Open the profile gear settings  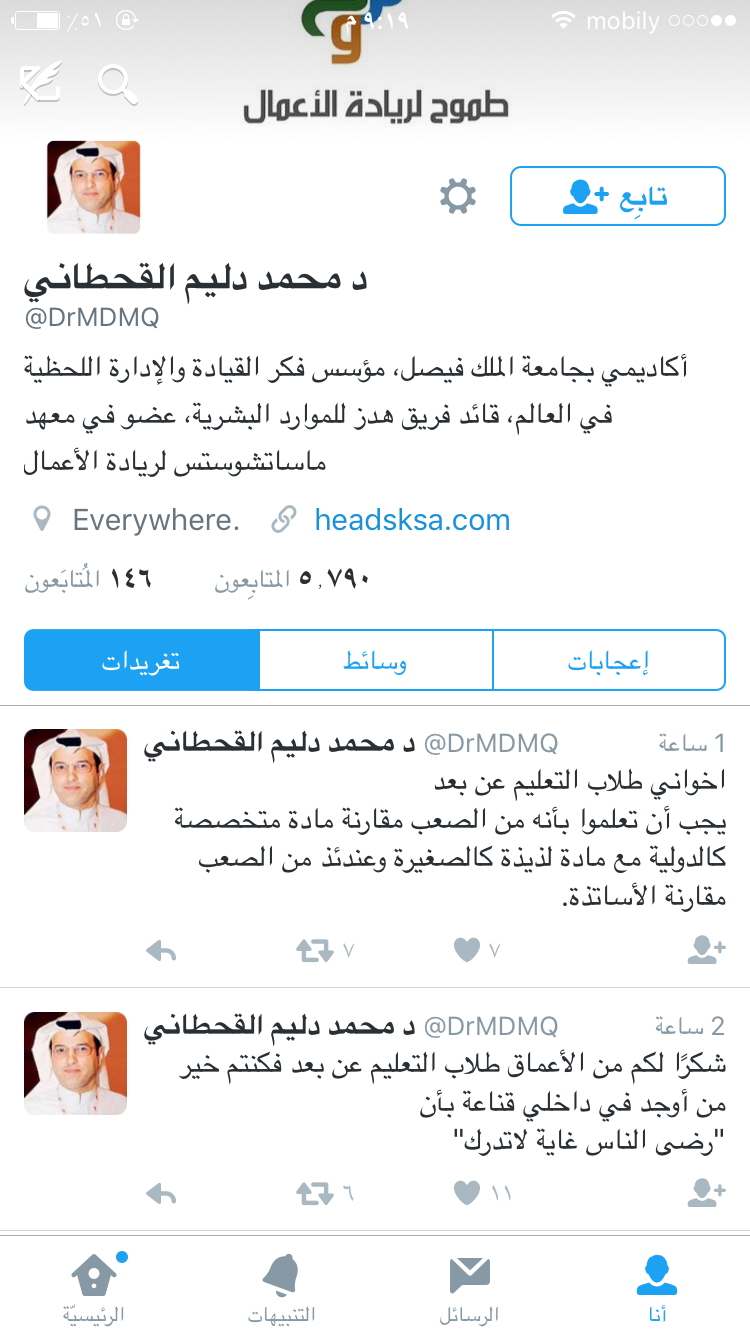(x=458, y=197)
